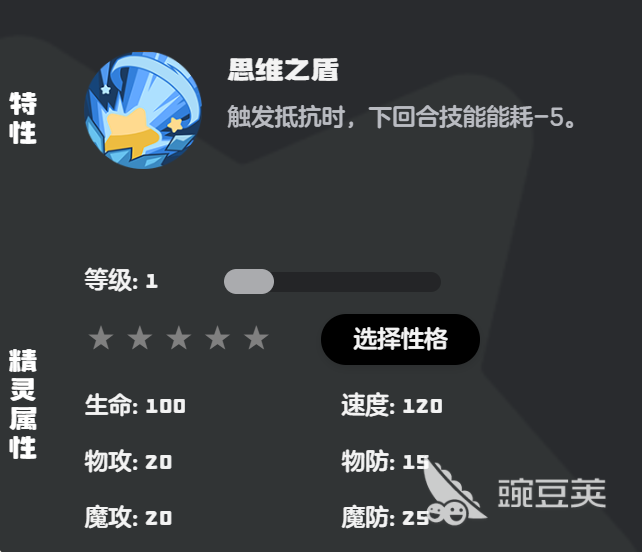Set star rating to five stars
The image size is (642, 552).
pos(257,339)
